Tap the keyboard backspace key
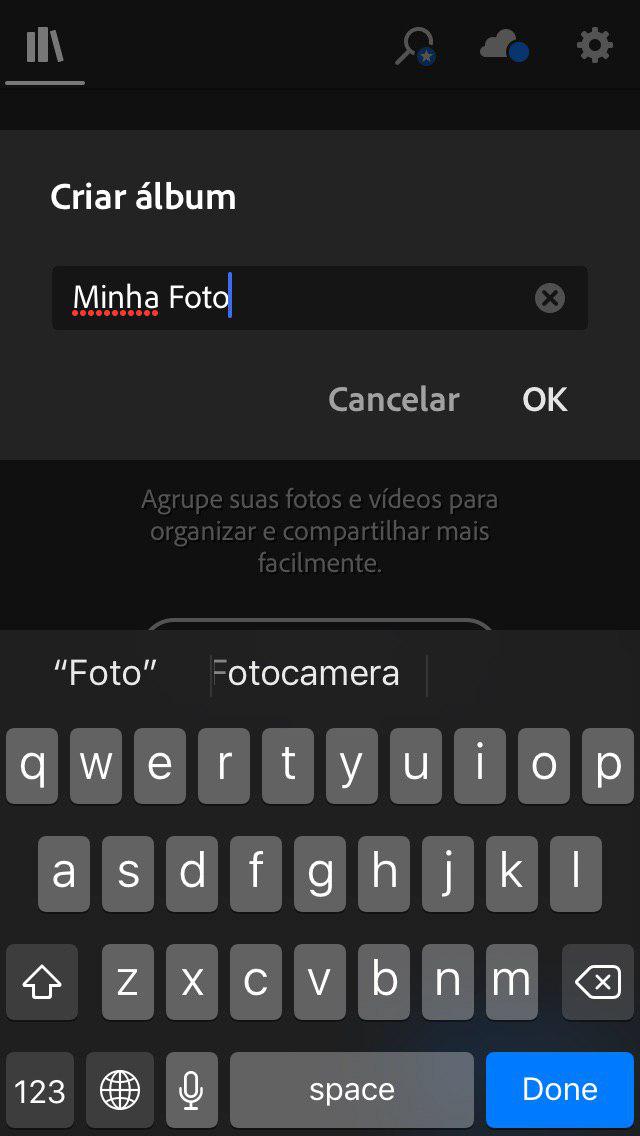Image resolution: width=640 pixels, height=1136 pixels. pos(598,982)
